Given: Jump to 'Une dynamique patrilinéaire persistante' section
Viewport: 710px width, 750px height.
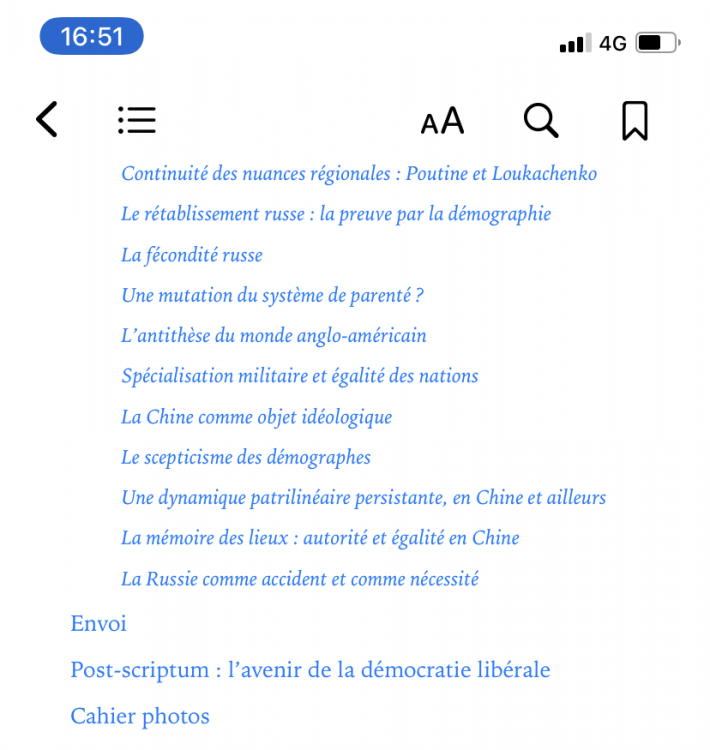Looking at the screenshot, I should [x=364, y=498].
